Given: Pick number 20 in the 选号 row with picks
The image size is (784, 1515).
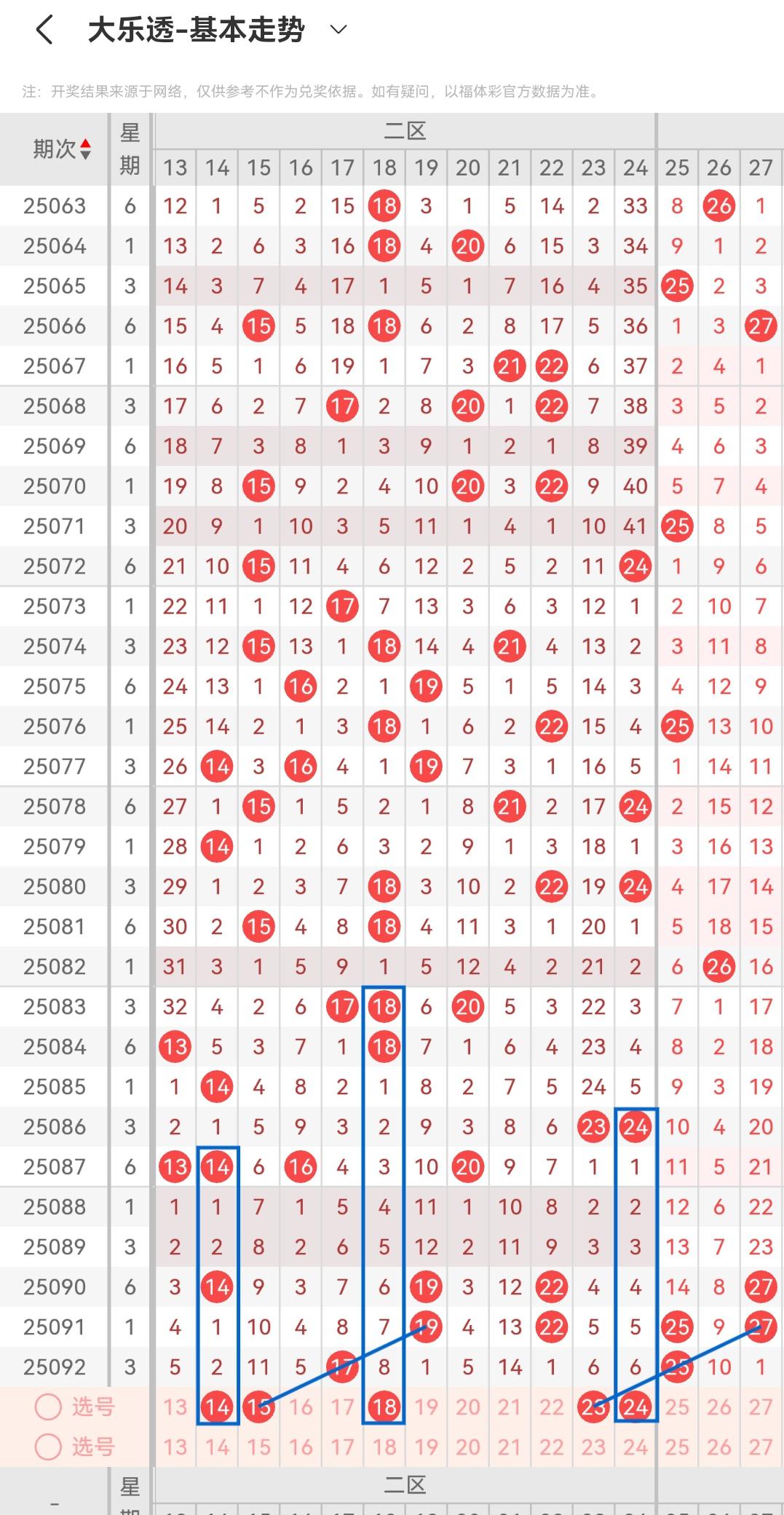Looking at the screenshot, I should (467, 1407).
